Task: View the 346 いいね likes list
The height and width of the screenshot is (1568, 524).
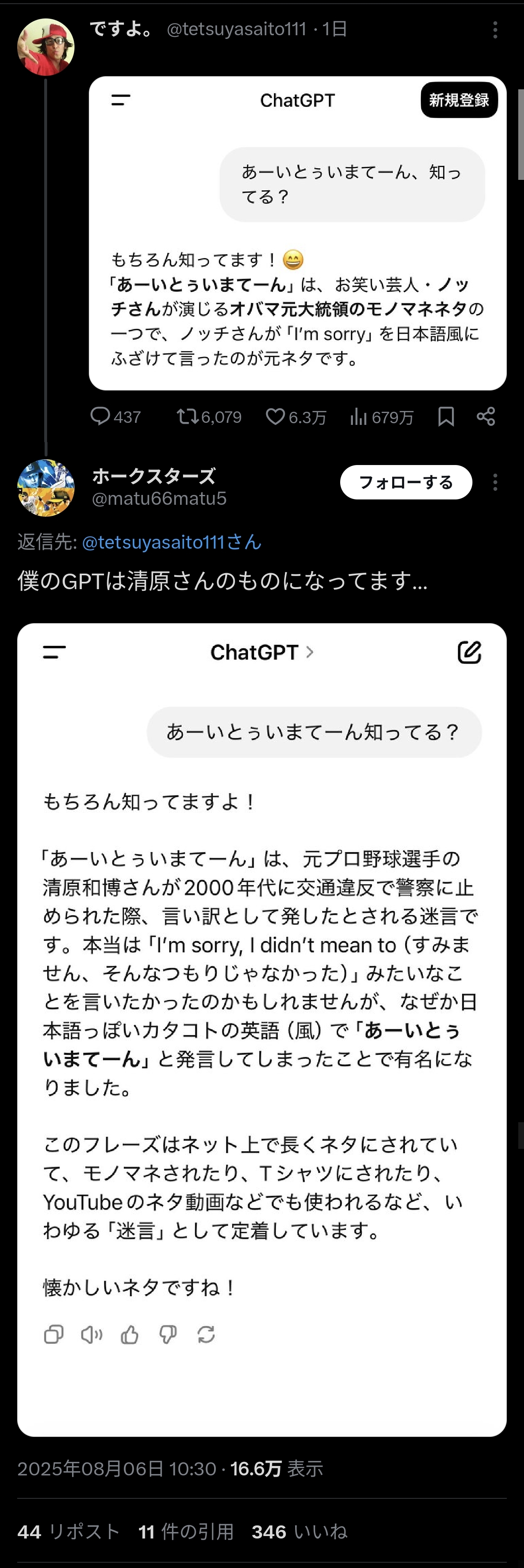Action: 299,1532
